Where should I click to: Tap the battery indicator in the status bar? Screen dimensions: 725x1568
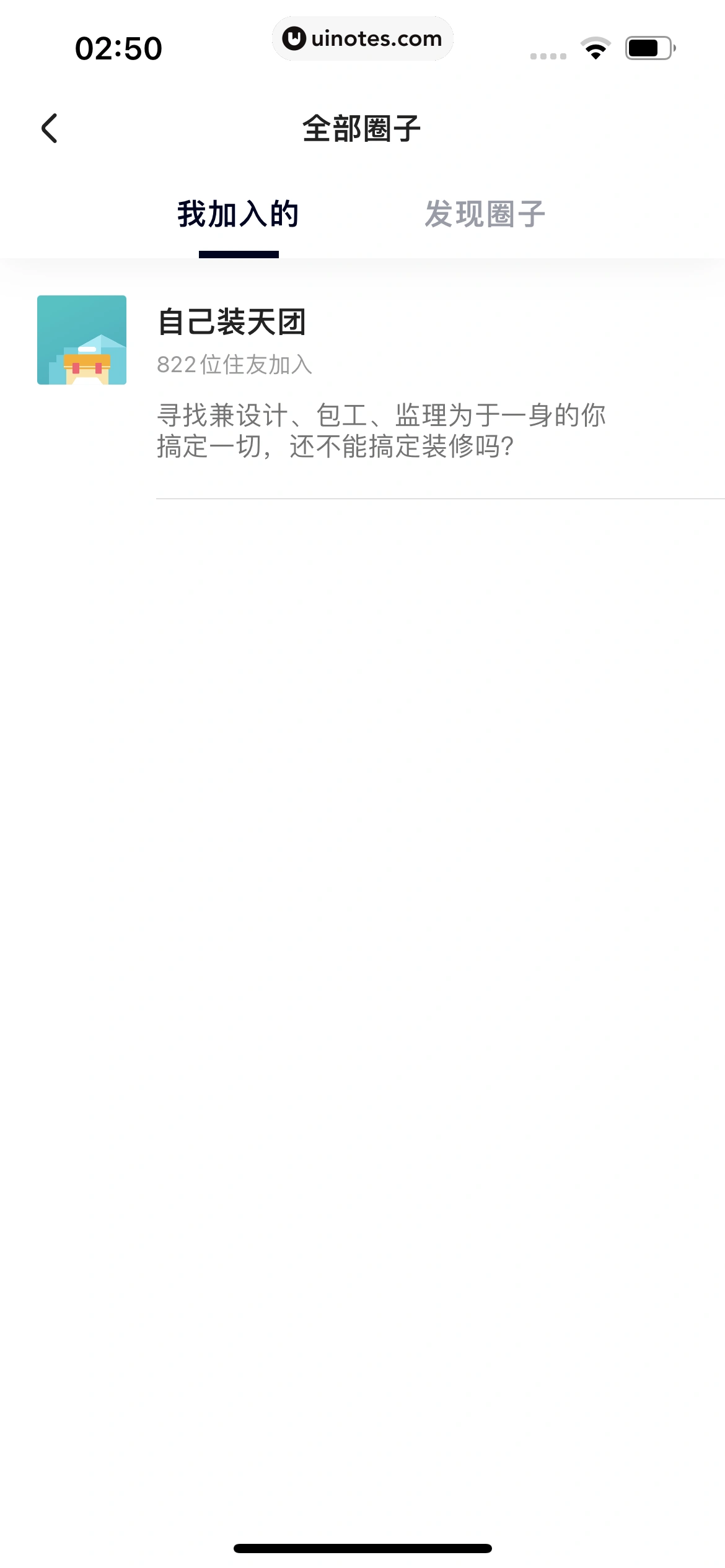point(648,46)
